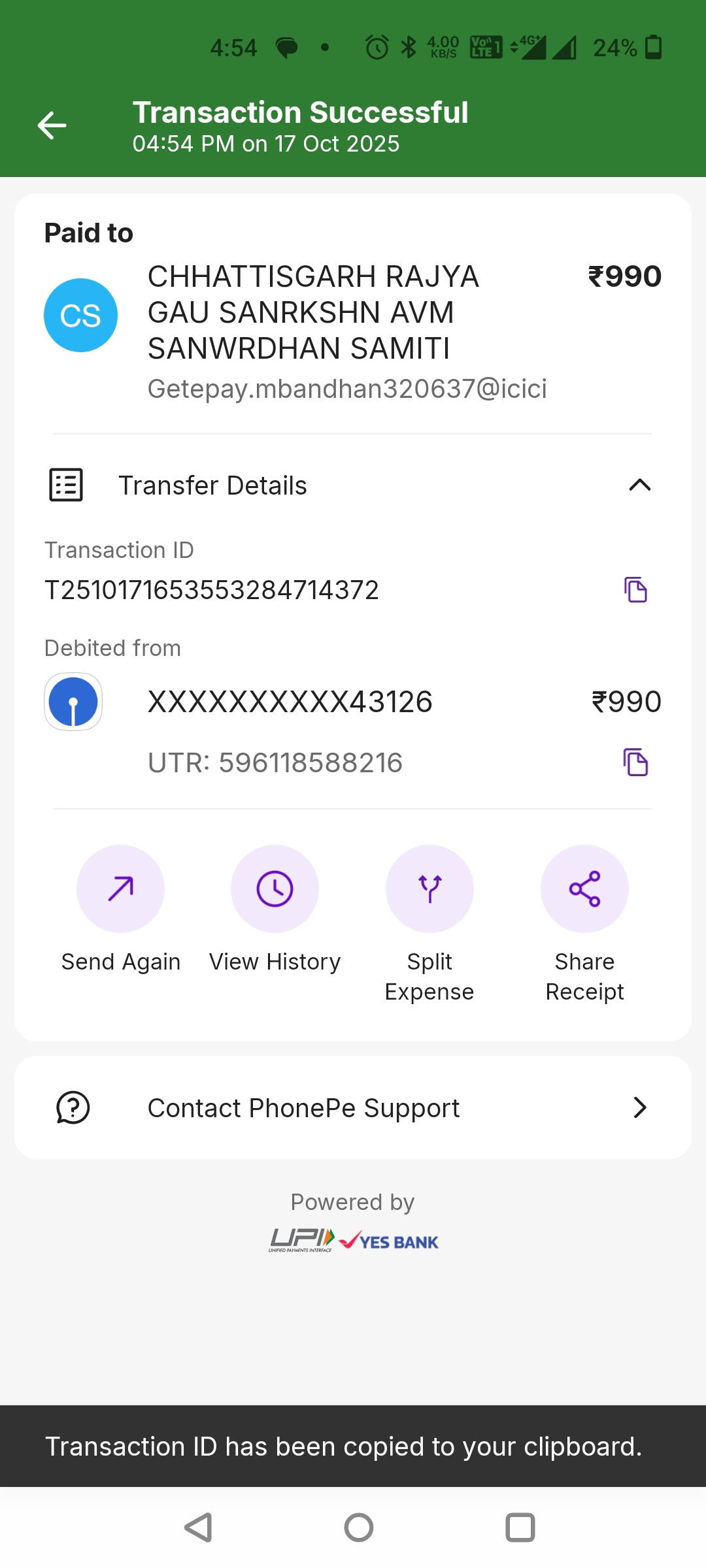Image resolution: width=706 pixels, height=1568 pixels.
Task: Share the payment receipt
Action: pos(584,889)
